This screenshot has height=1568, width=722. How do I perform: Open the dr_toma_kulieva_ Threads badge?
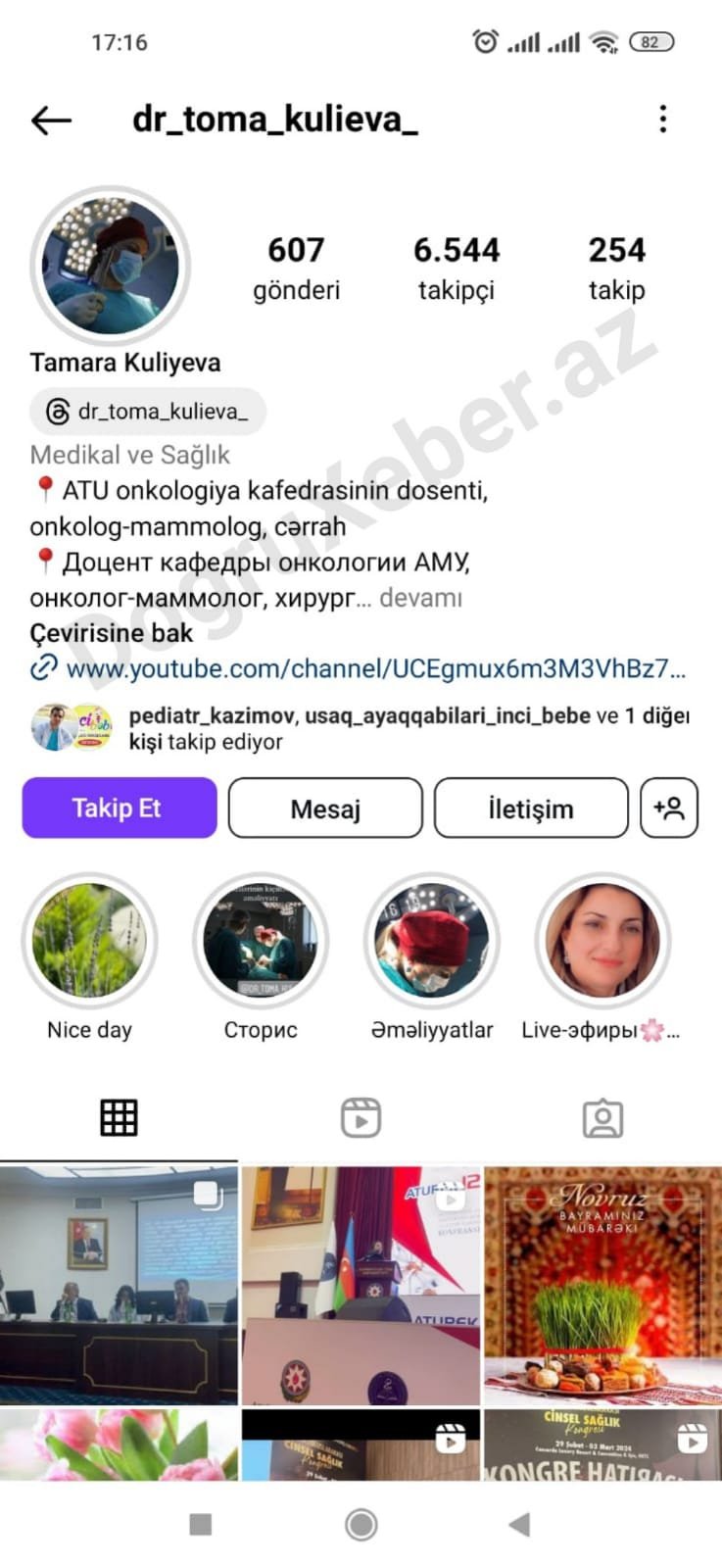click(148, 412)
